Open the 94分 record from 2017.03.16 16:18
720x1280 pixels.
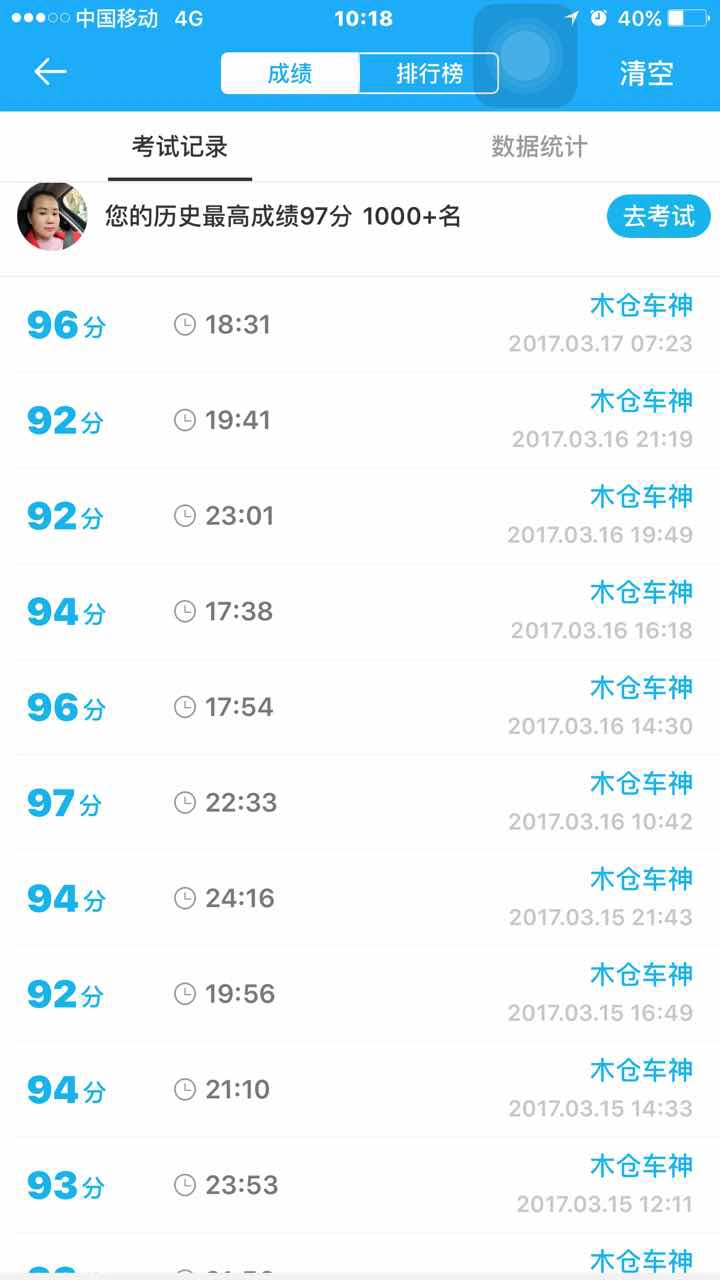tap(360, 611)
